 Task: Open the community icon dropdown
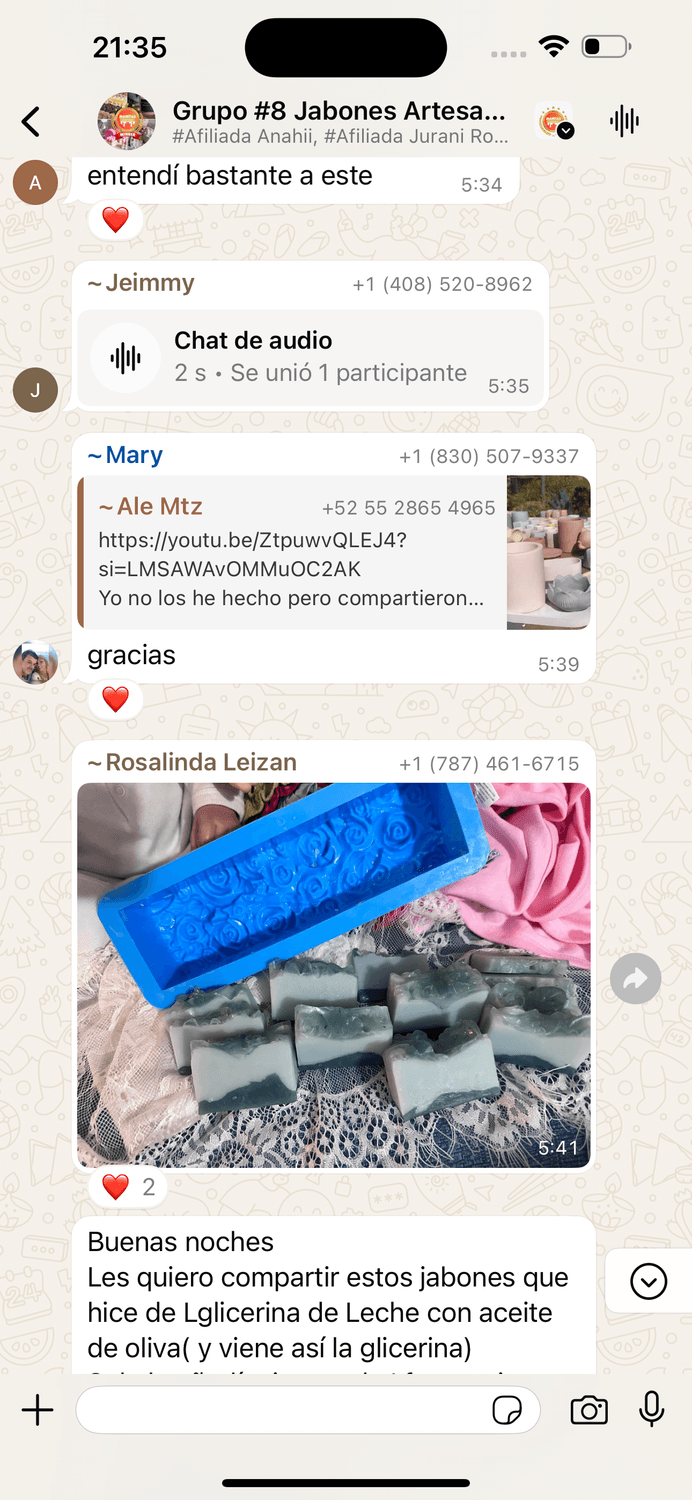pyautogui.click(x=555, y=122)
